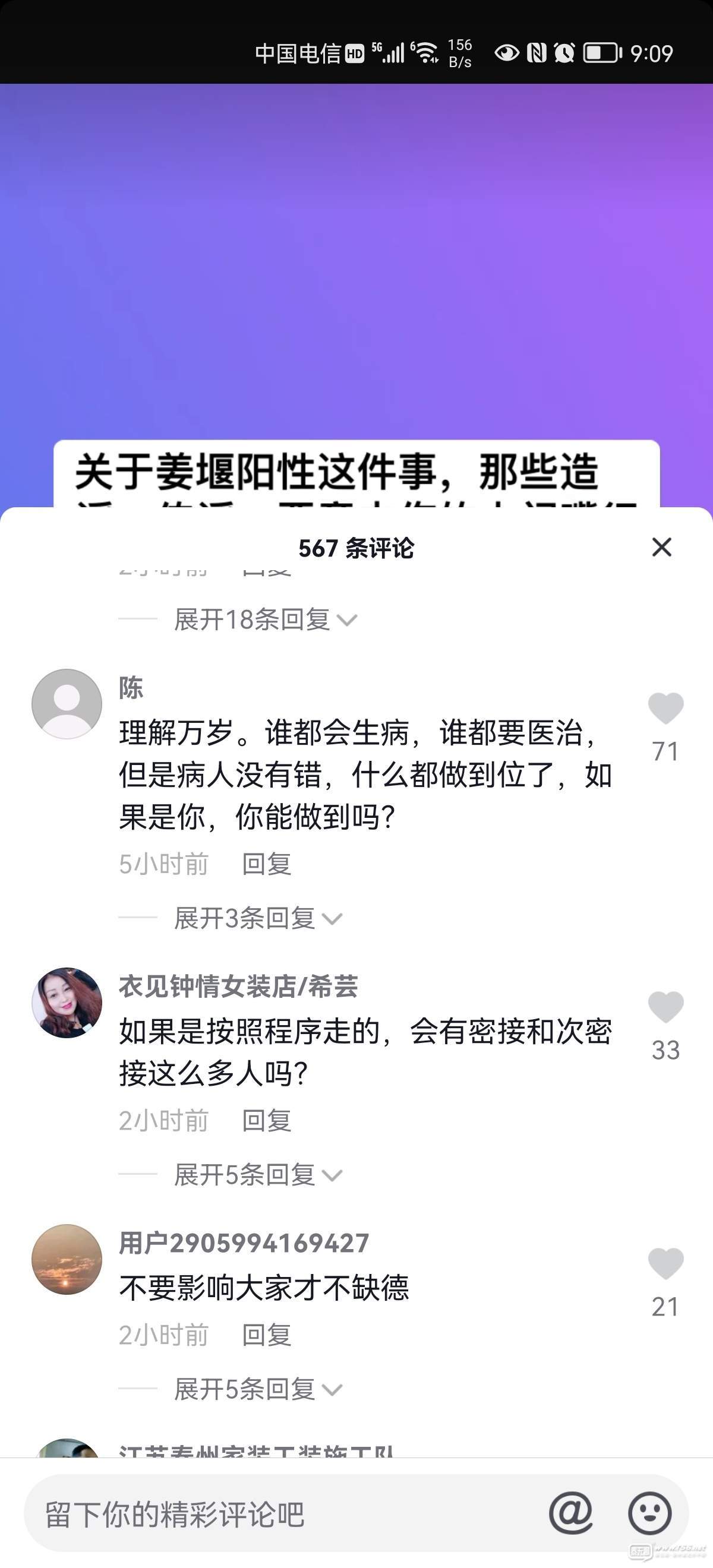The height and width of the screenshot is (1568, 713).
Task: Reply to 衣见钟情女装店/希芸's comment
Action: (267, 1120)
